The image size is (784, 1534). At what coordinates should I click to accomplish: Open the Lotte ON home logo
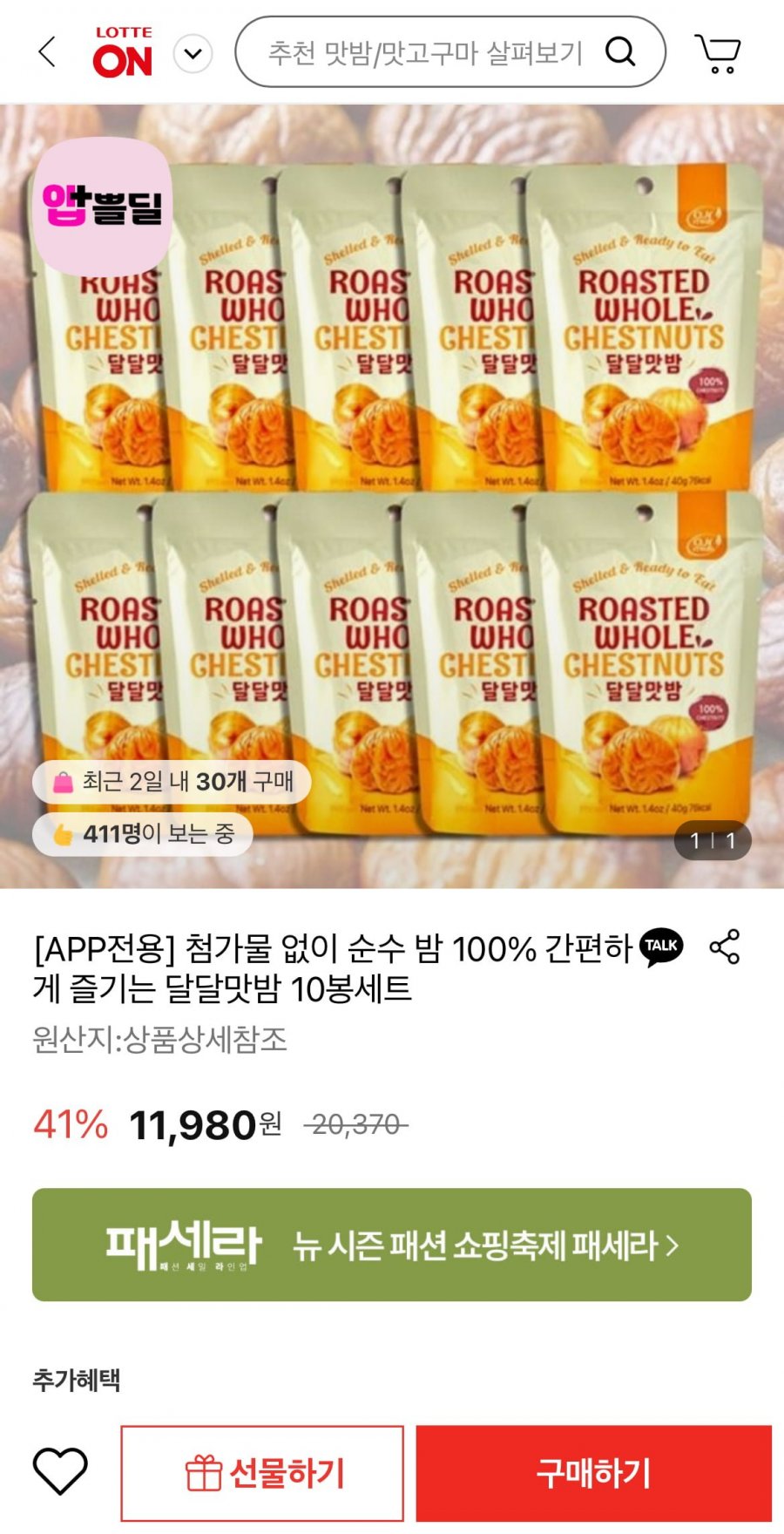123,52
